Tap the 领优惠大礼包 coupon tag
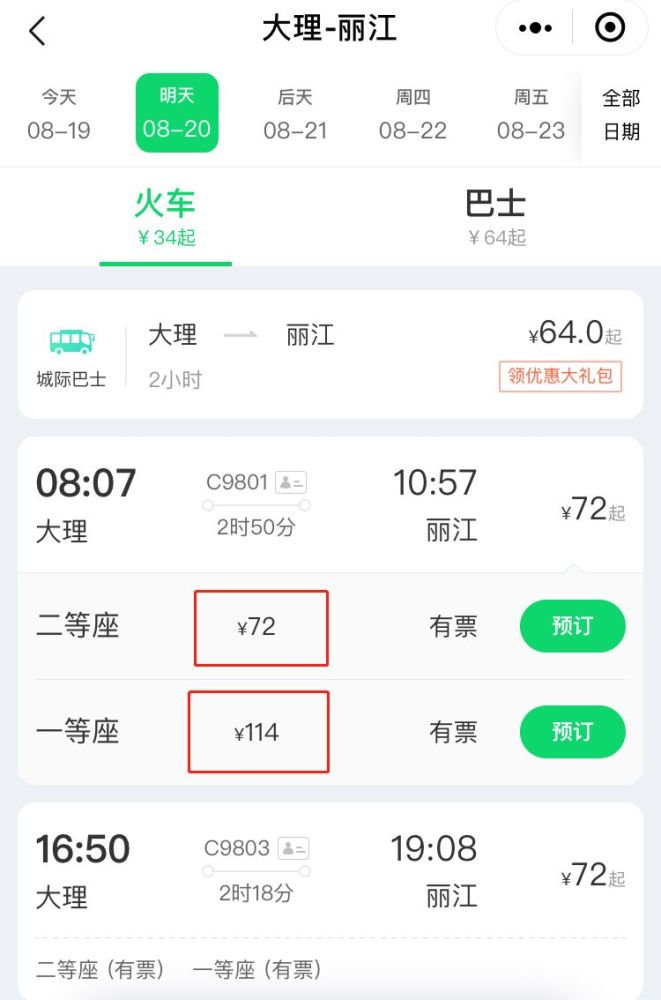 (560, 376)
